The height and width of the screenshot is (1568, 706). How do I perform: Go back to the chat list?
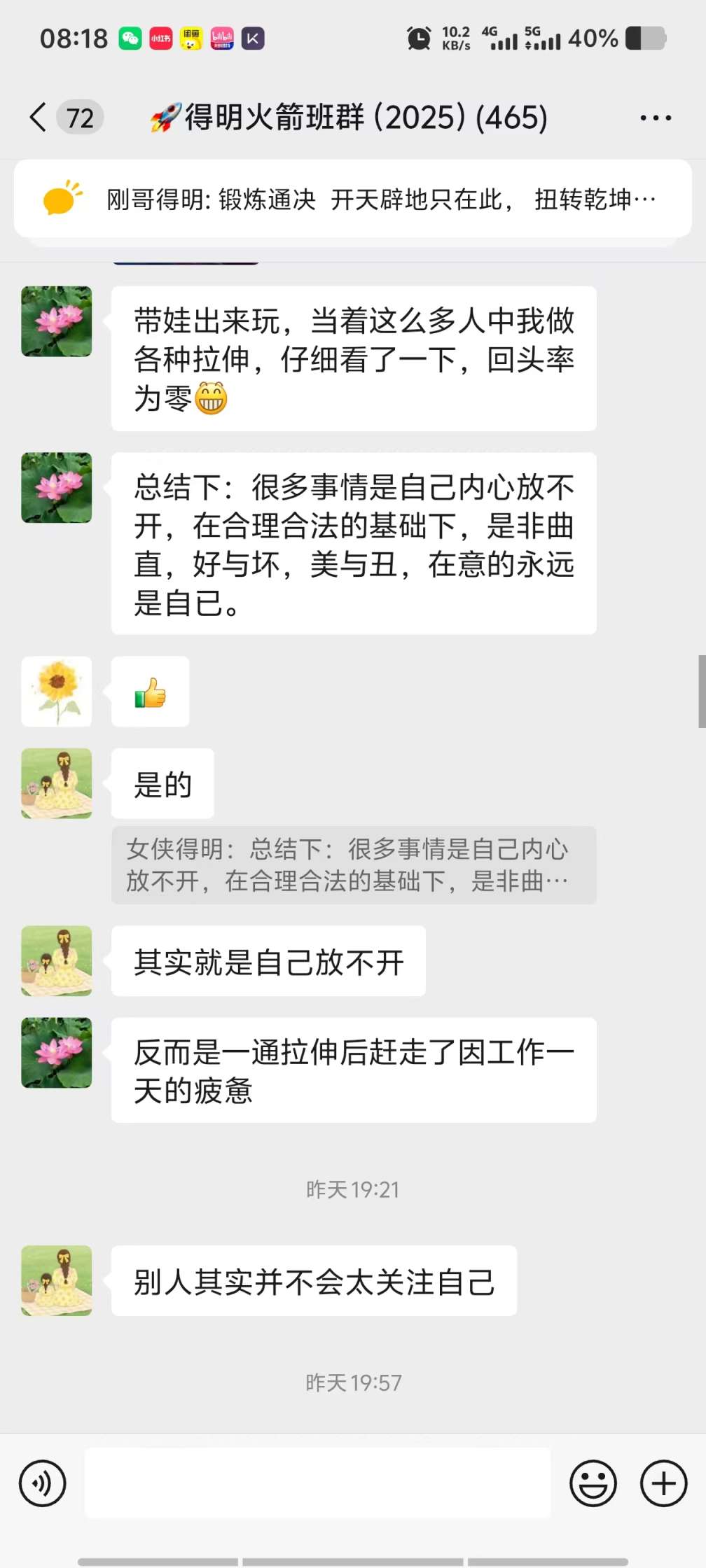click(40, 117)
